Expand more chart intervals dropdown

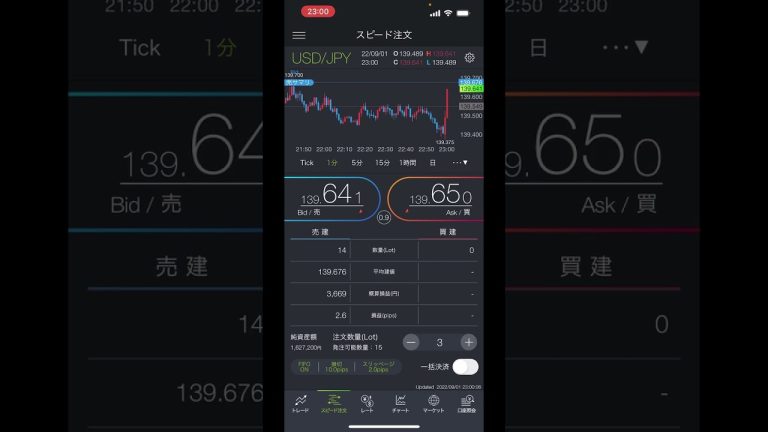(x=460, y=162)
